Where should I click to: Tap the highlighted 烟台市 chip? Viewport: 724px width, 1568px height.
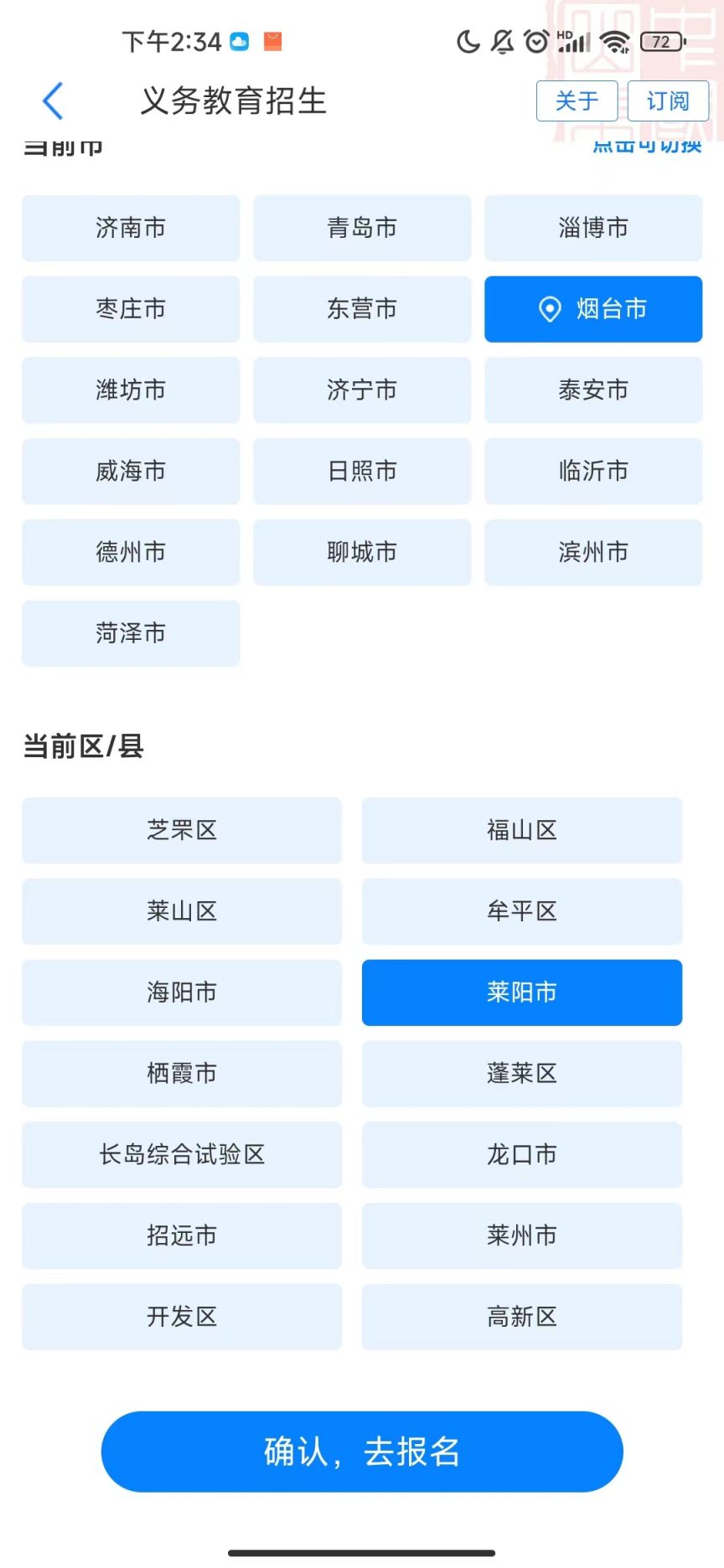593,309
